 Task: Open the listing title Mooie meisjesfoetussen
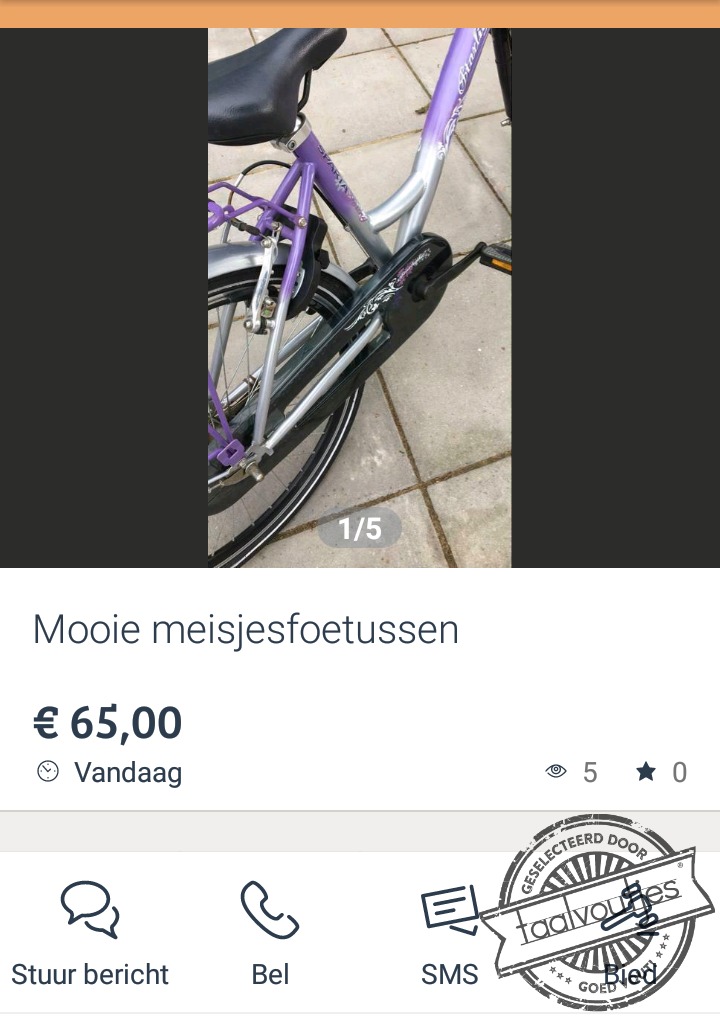click(x=245, y=629)
